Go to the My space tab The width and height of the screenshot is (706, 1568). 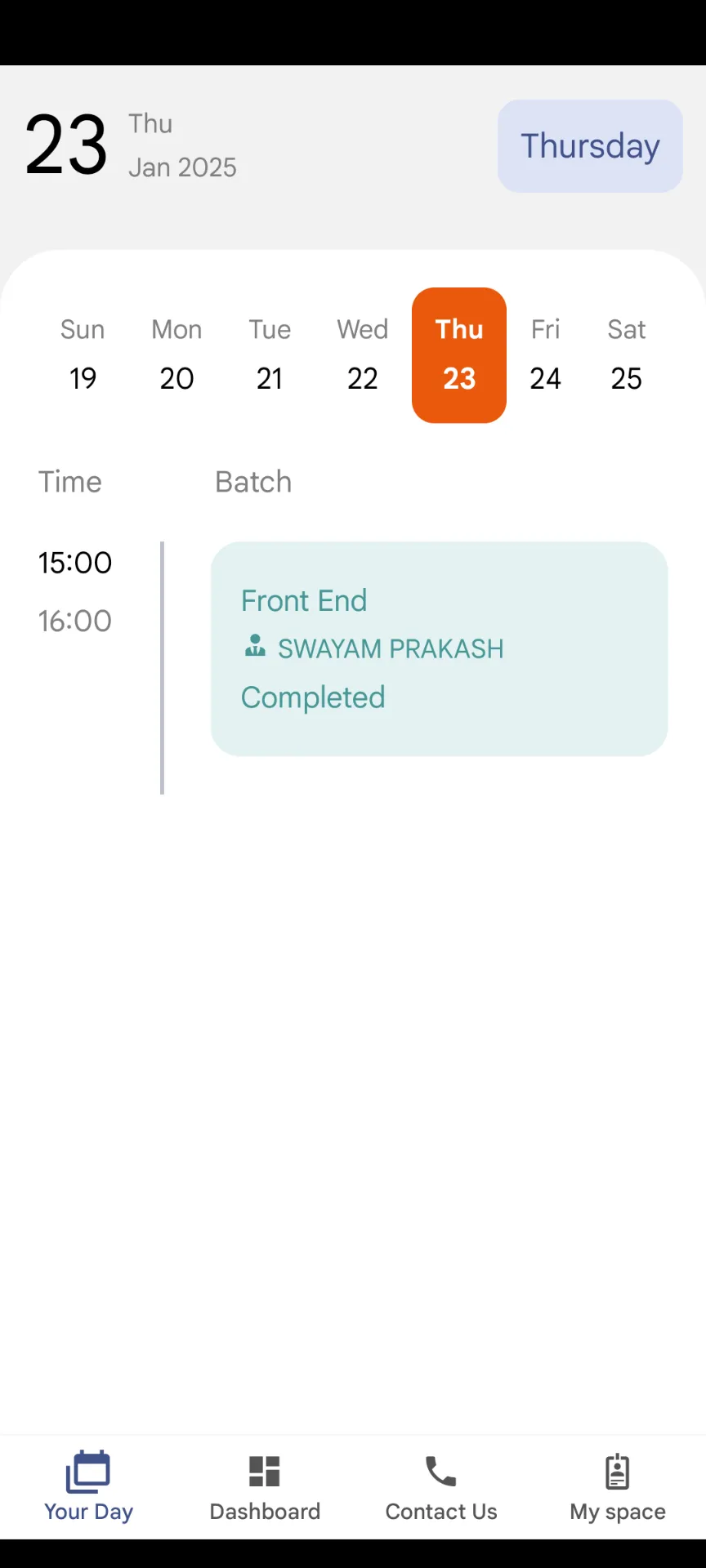tap(618, 1487)
